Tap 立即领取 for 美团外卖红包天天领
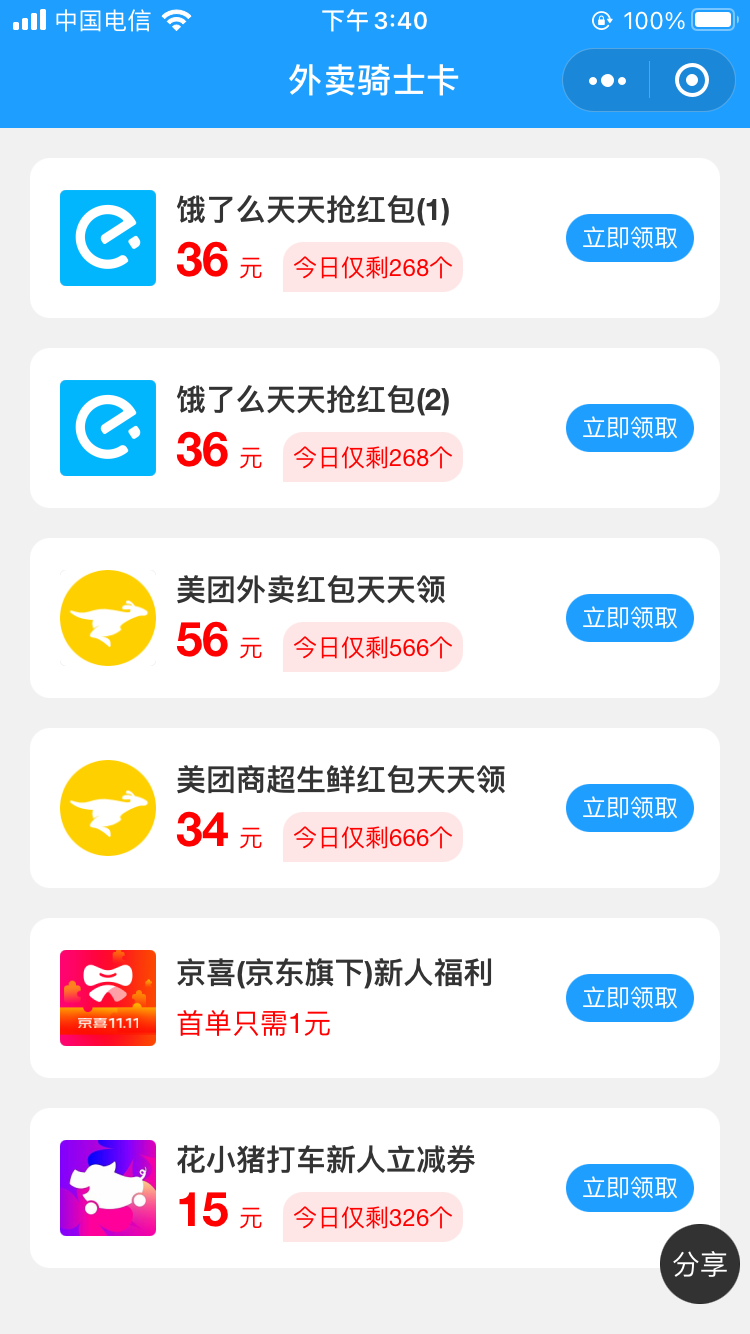Viewport: 750px width, 1334px height. tap(630, 618)
